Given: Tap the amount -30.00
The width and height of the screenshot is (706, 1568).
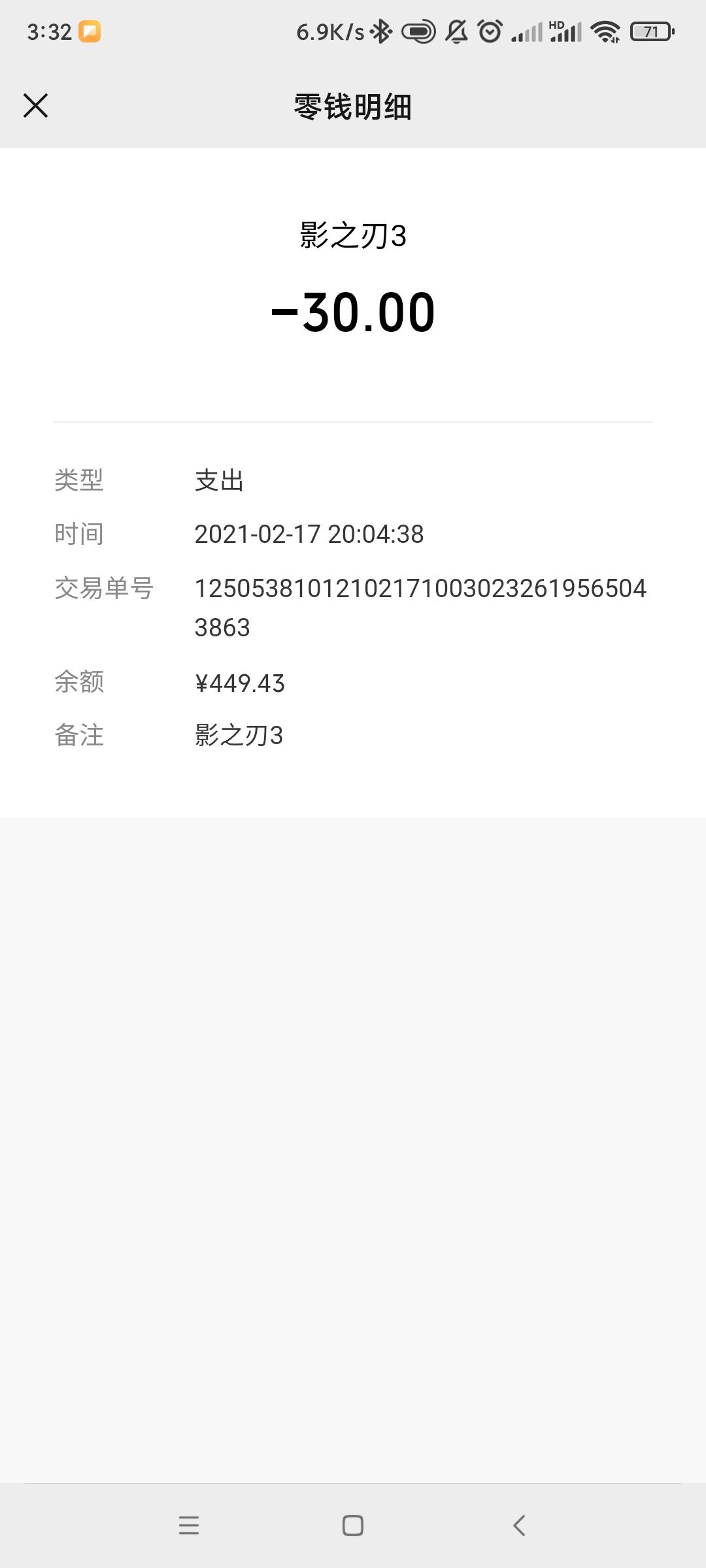Looking at the screenshot, I should point(353,314).
